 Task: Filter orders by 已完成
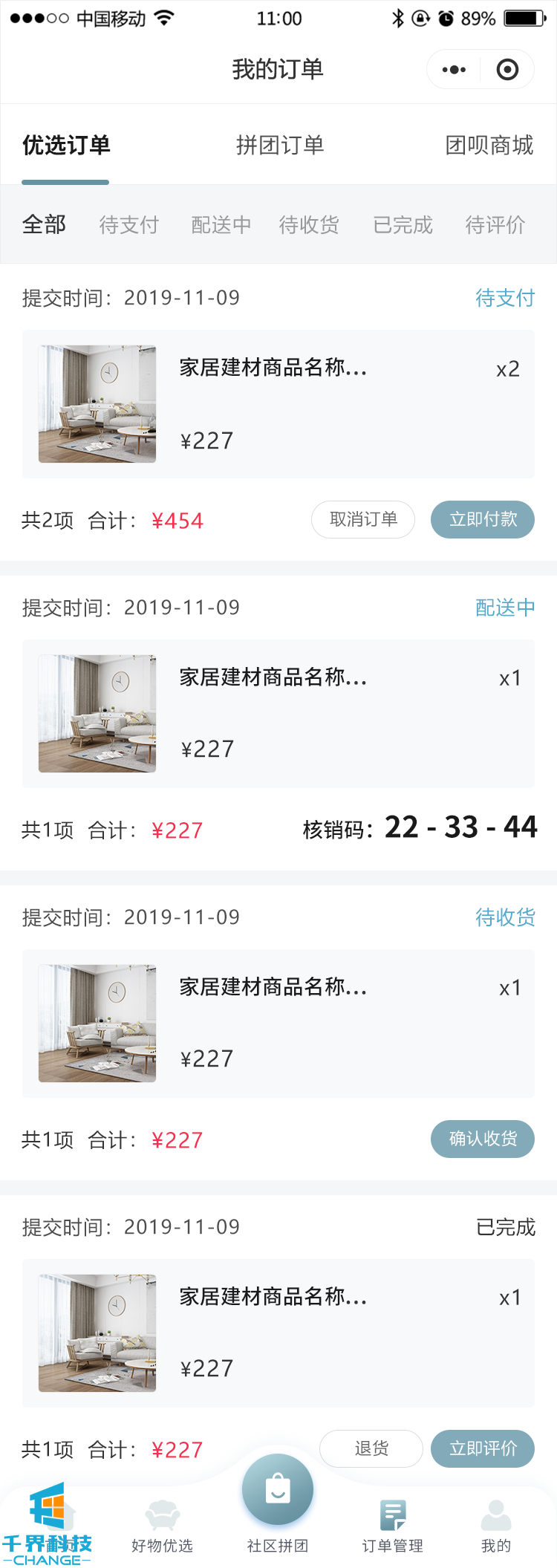(x=403, y=224)
